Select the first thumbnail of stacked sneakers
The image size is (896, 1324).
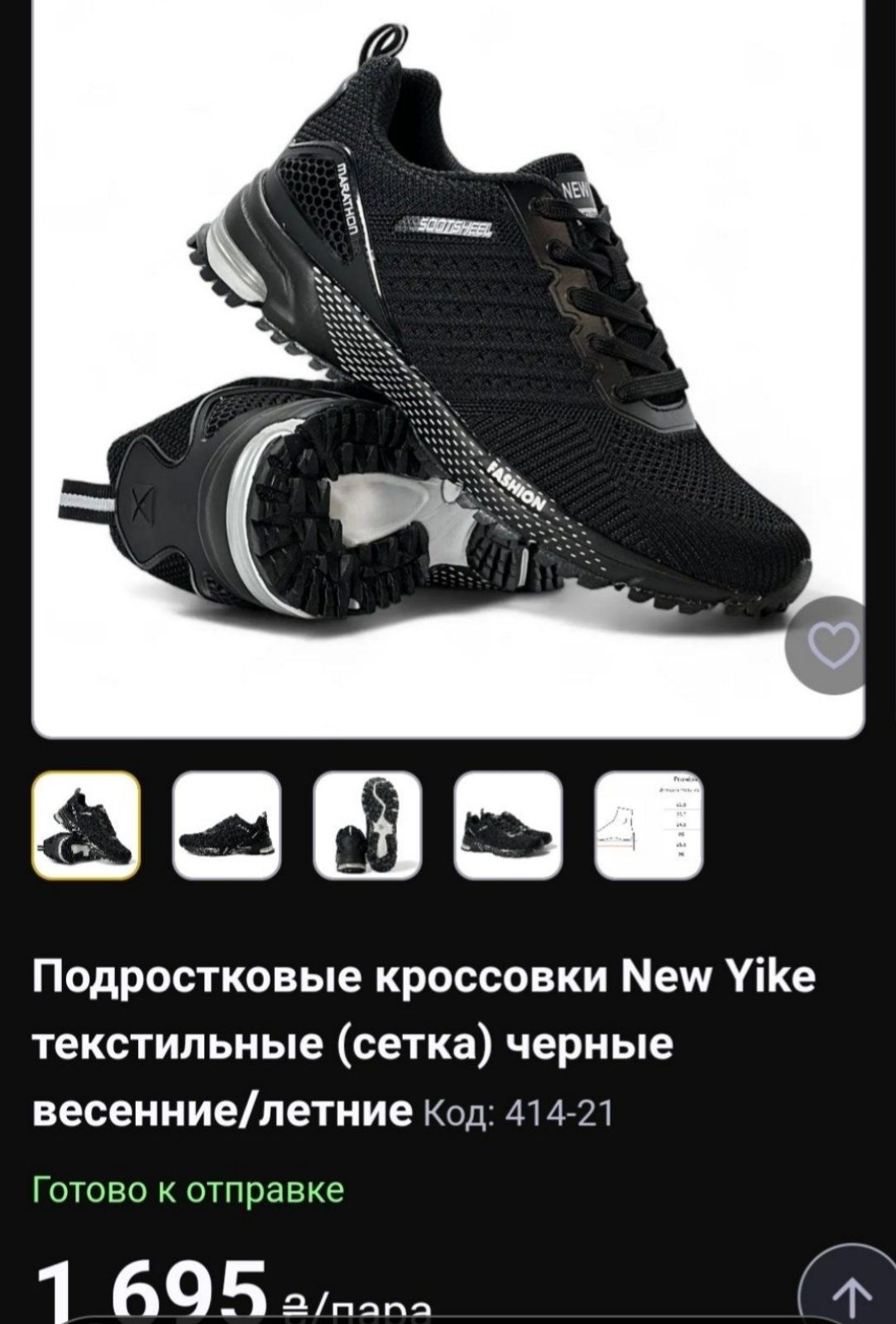click(86, 824)
